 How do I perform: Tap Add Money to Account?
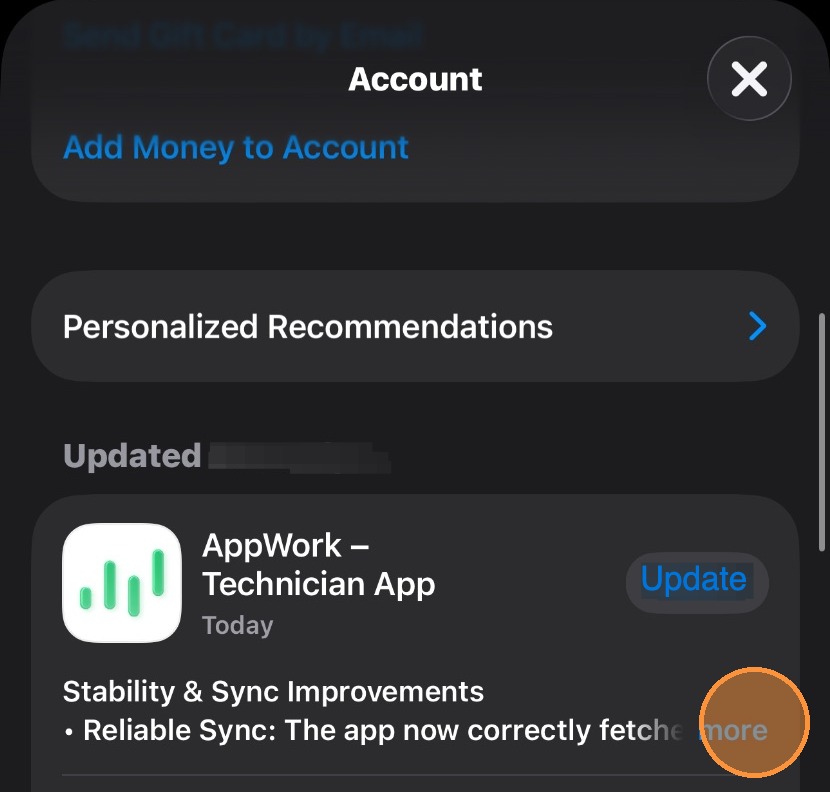236,148
